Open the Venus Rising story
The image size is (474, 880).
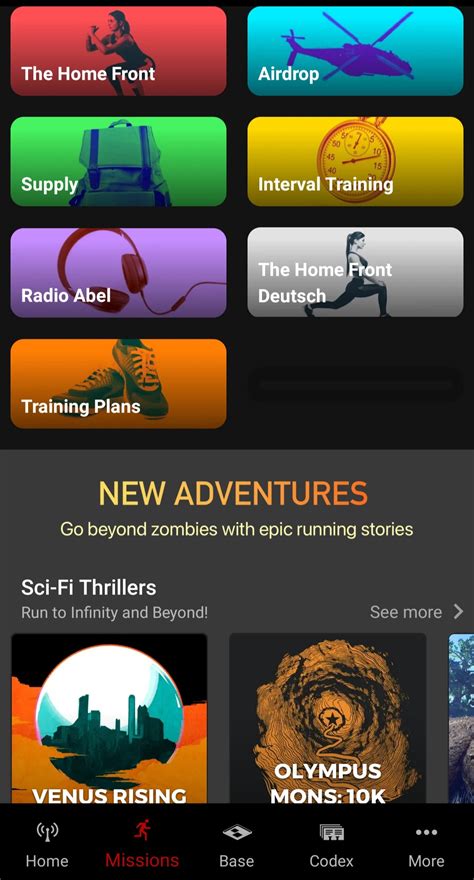click(109, 718)
